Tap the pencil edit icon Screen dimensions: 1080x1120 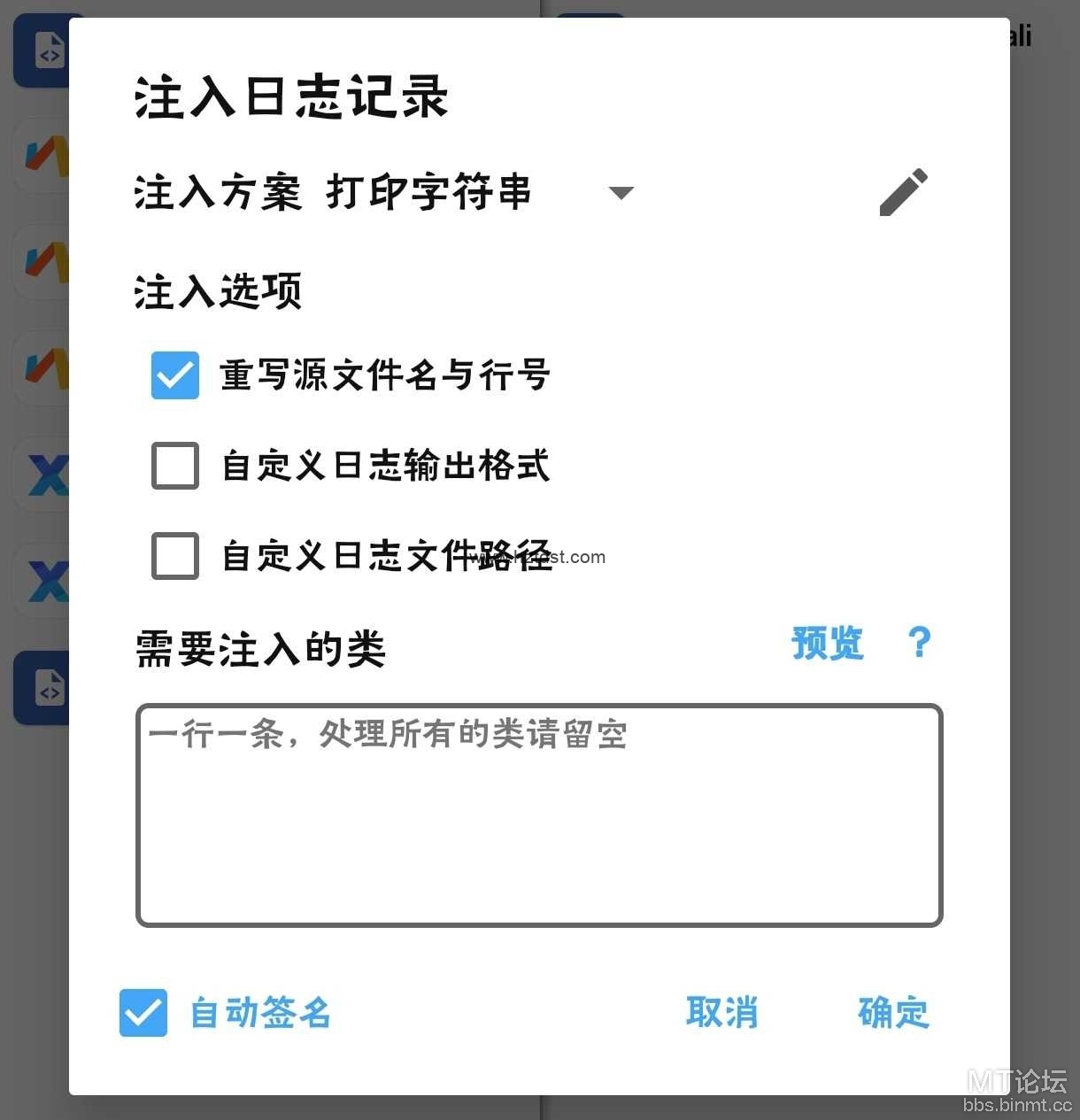(903, 192)
